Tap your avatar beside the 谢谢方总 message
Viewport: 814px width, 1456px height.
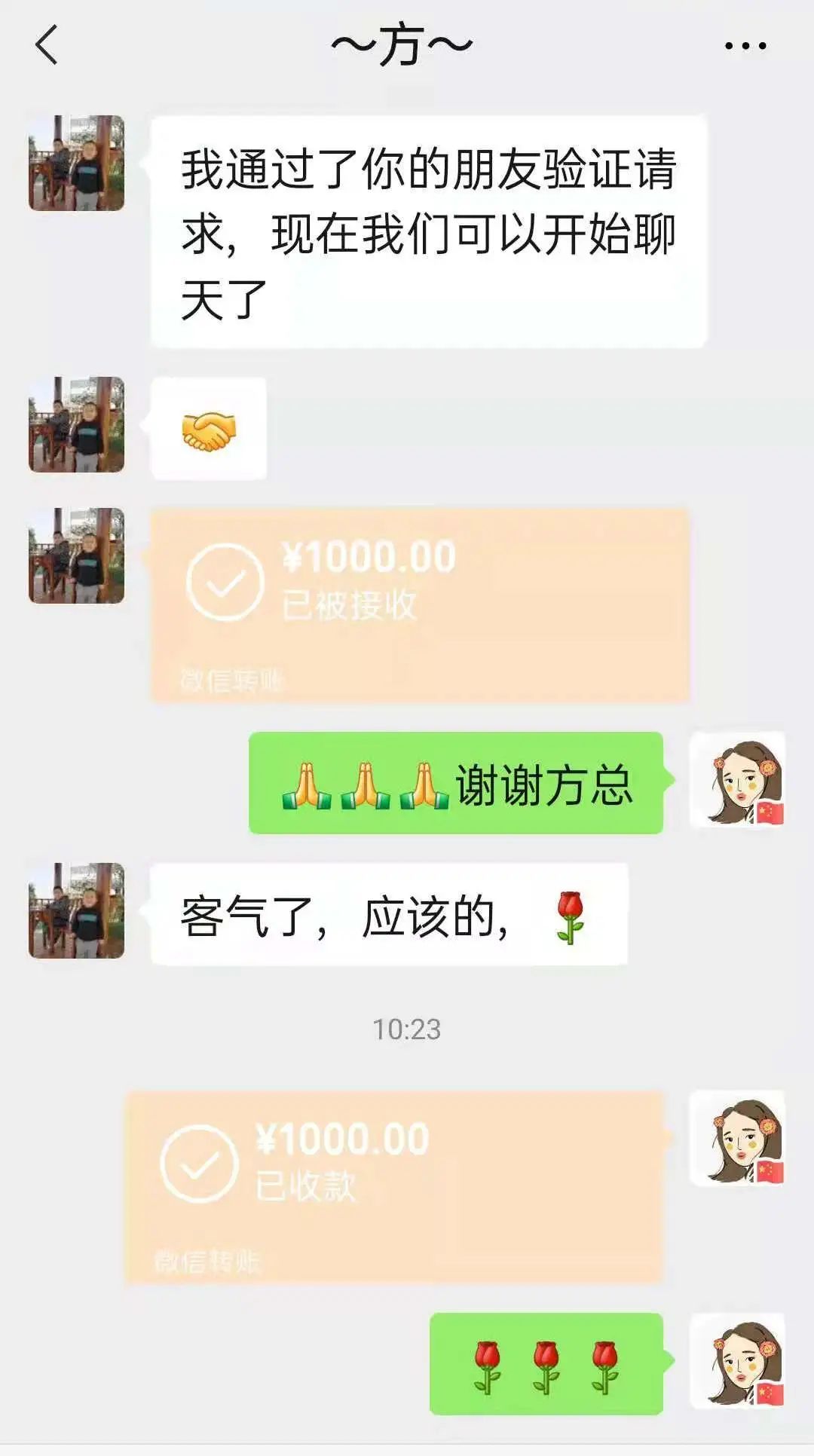point(737,780)
